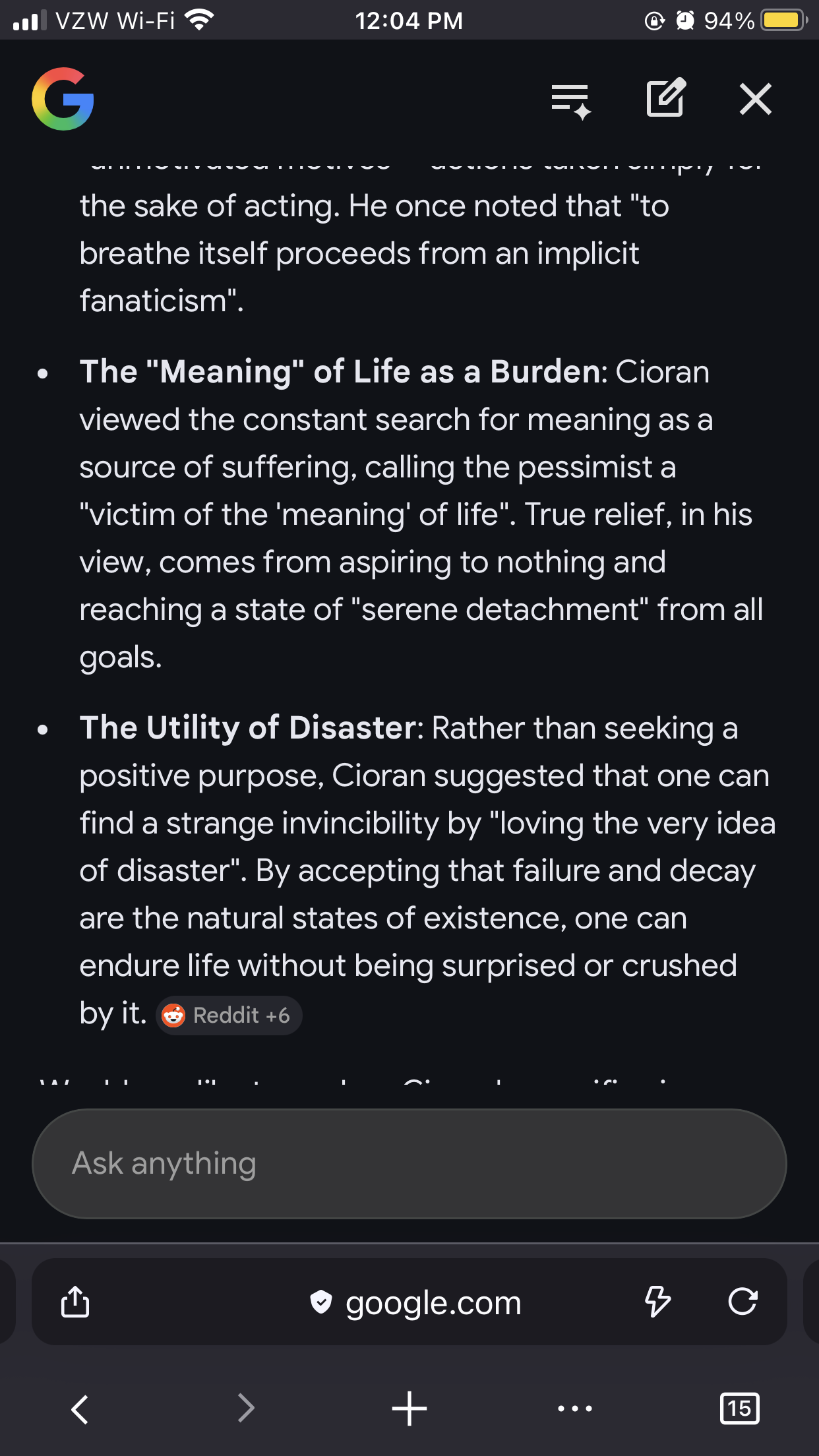819x1456 pixels.
Task: Start a new chat with the compose icon
Action: pyautogui.click(x=665, y=99)
